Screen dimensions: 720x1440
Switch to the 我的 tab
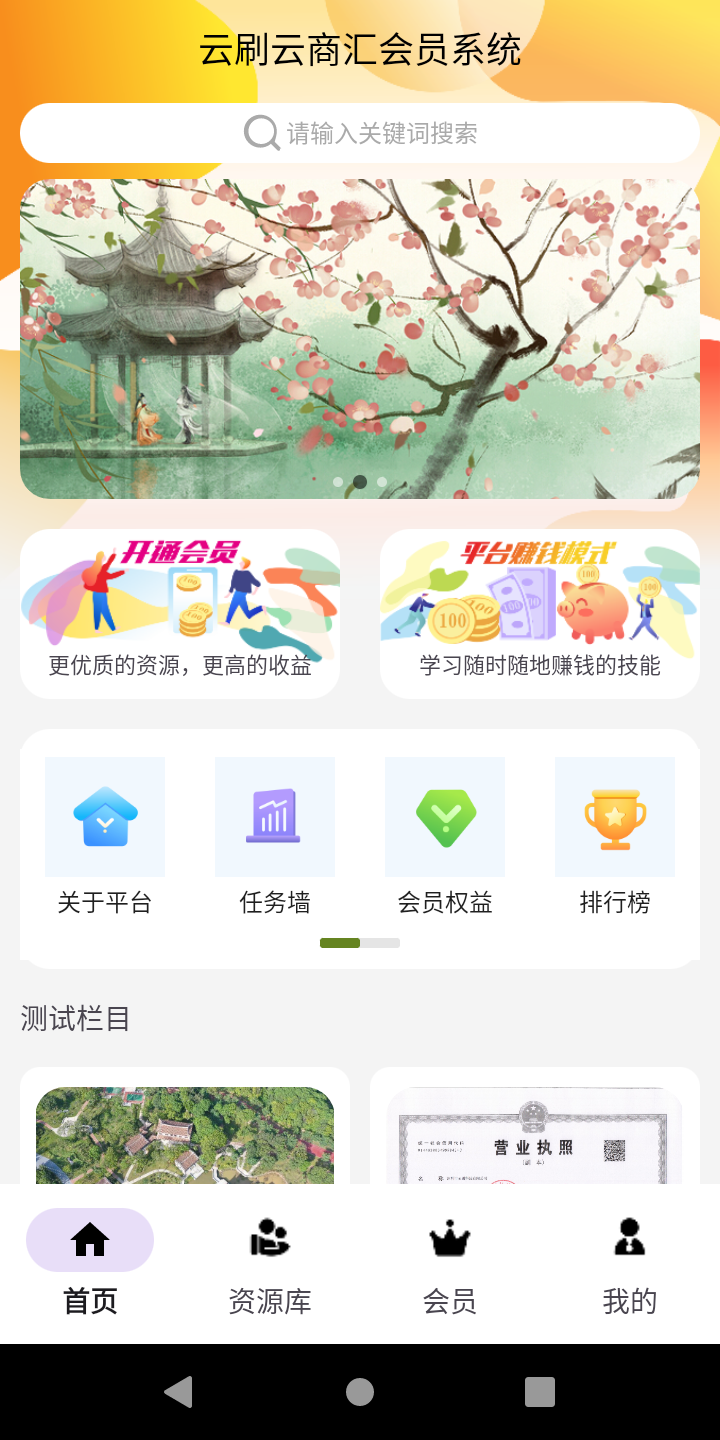click(x=630, y=1264)
